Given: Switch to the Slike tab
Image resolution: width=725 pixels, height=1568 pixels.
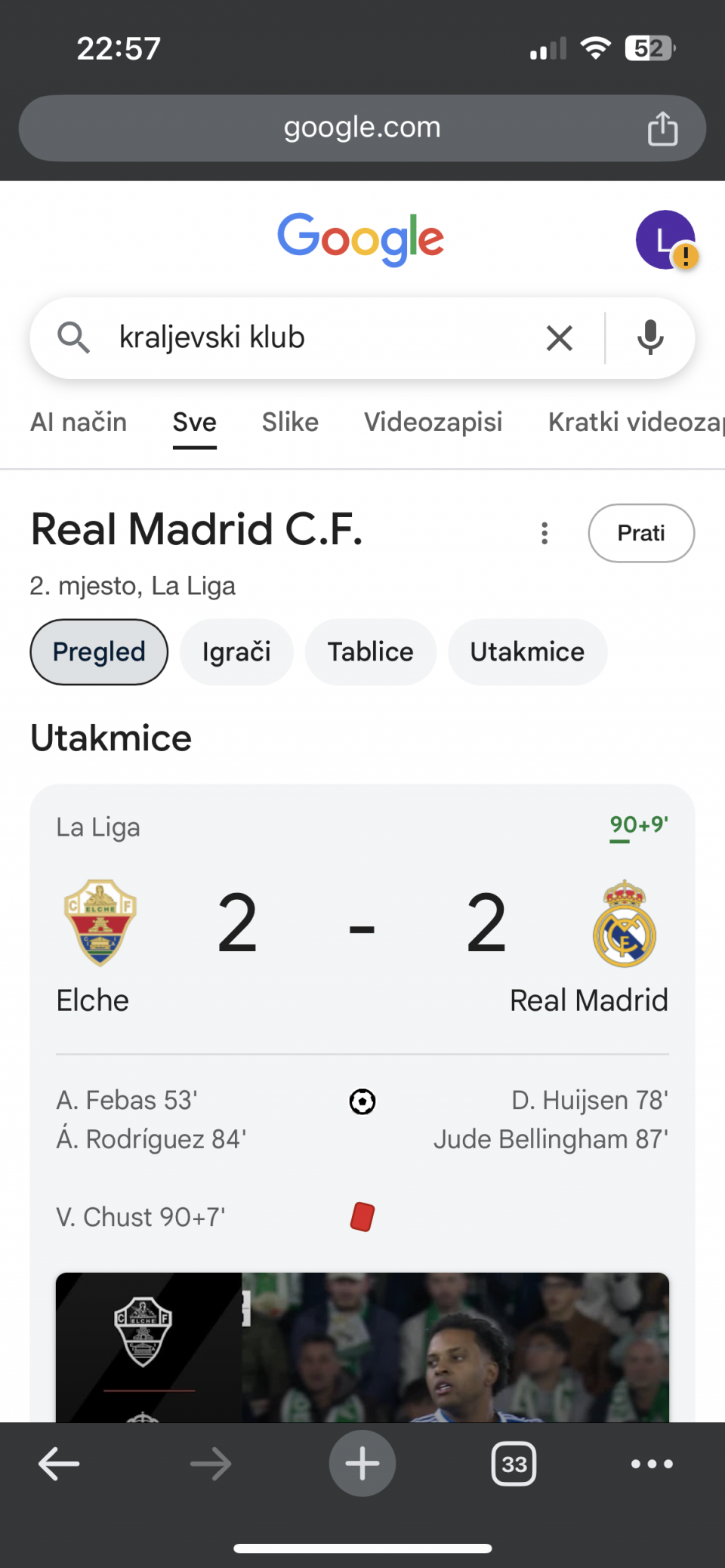Looking at the screenshot, I should pyautogui.click(x=290, y=422).
